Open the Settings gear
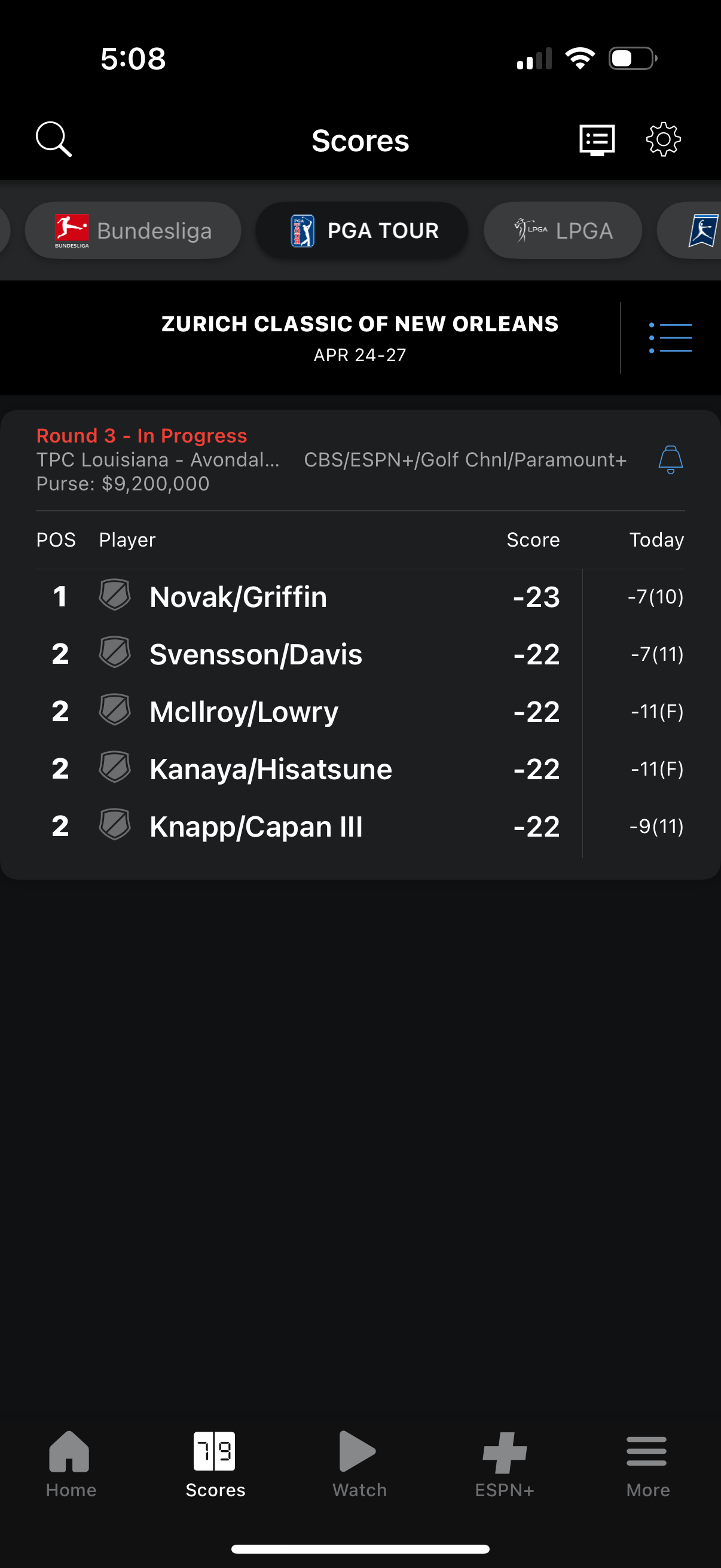The width and height of the screenshot is (721, 1568). [663, 139]
